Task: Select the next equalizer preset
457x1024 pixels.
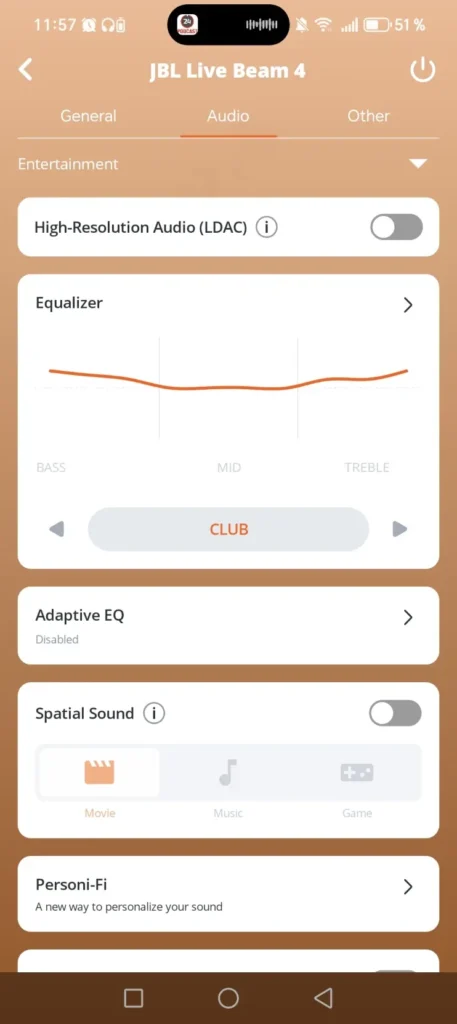Action: click(400, 529)
